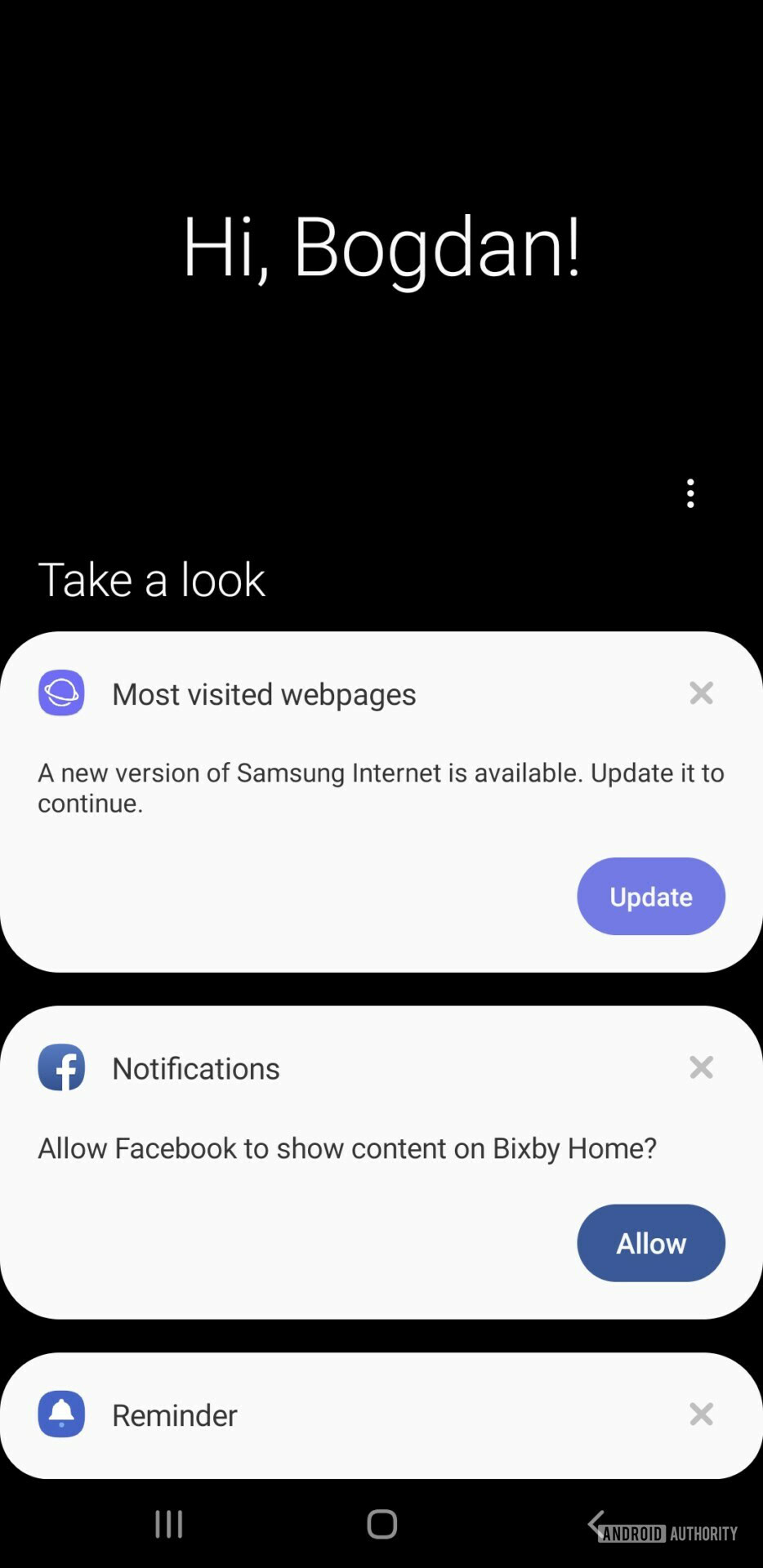This screenshot has width=763, height=1568.
Task: Dismiss the Most visited webpages card
Action: tap(701, 693)
